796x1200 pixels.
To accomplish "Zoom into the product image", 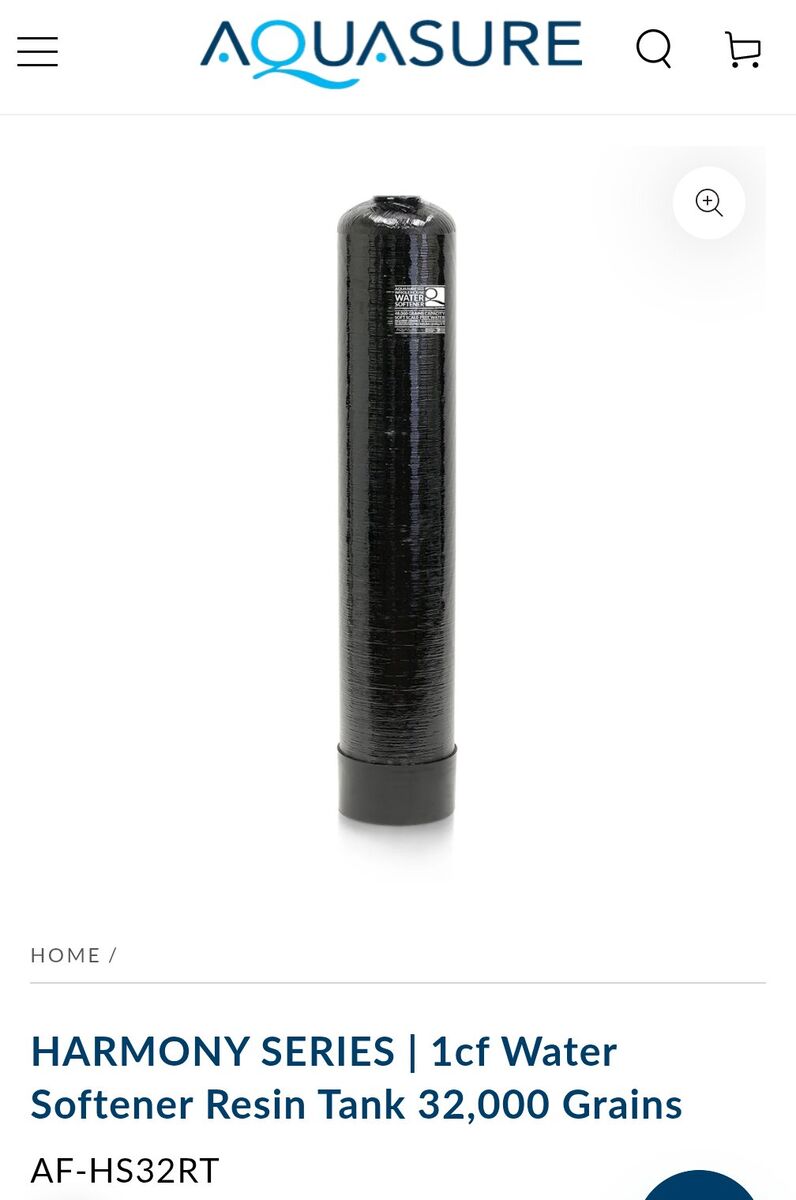I will coord(708,203).
